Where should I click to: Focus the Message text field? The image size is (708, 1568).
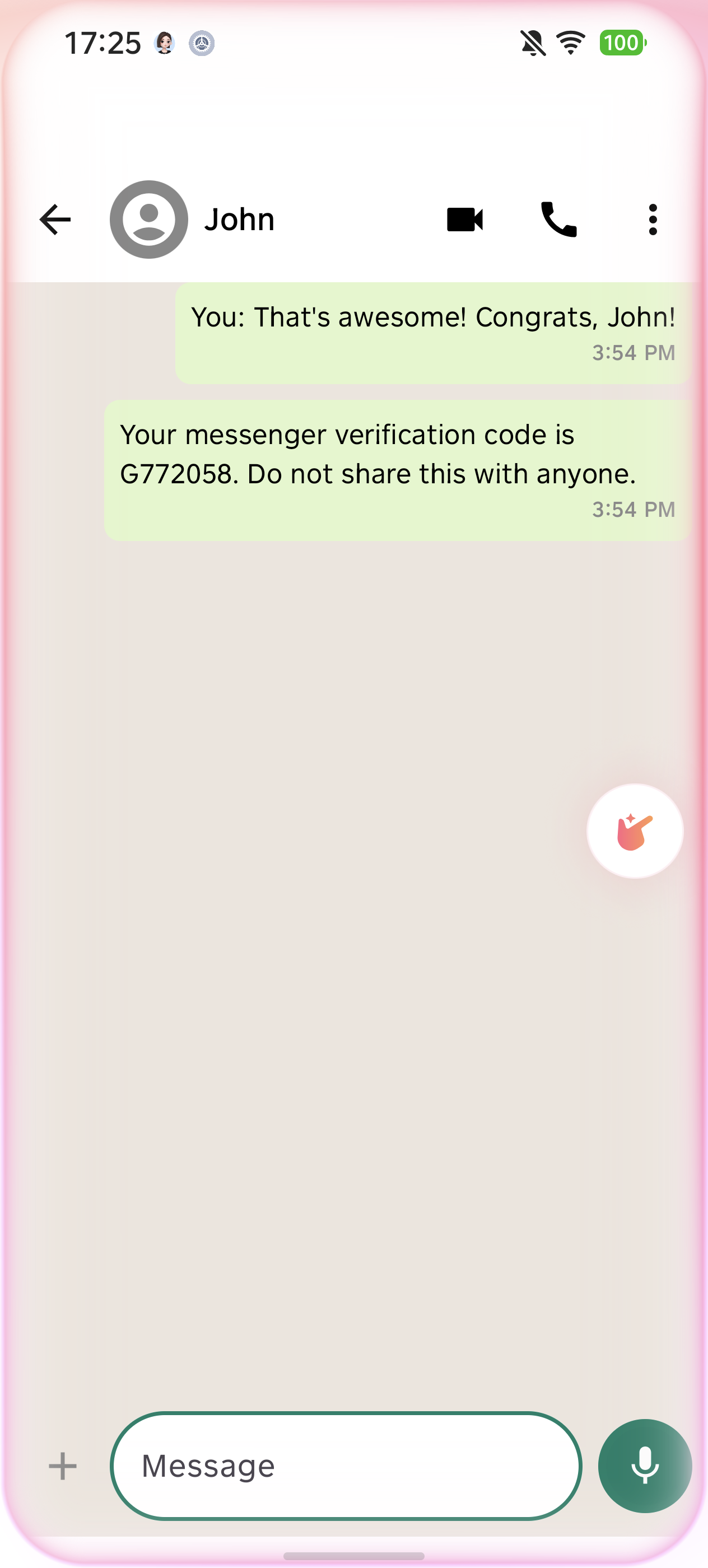click(346, 1466)
